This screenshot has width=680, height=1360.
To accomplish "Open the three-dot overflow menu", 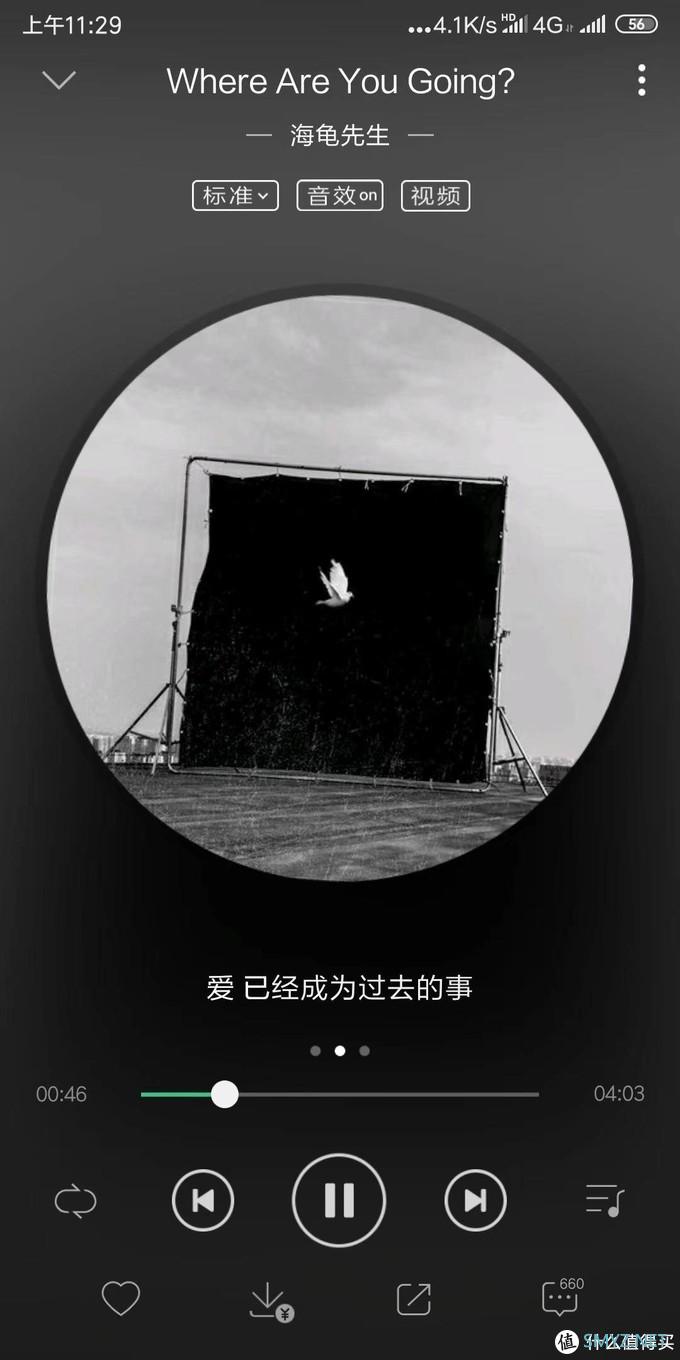I will coord(641,81).
